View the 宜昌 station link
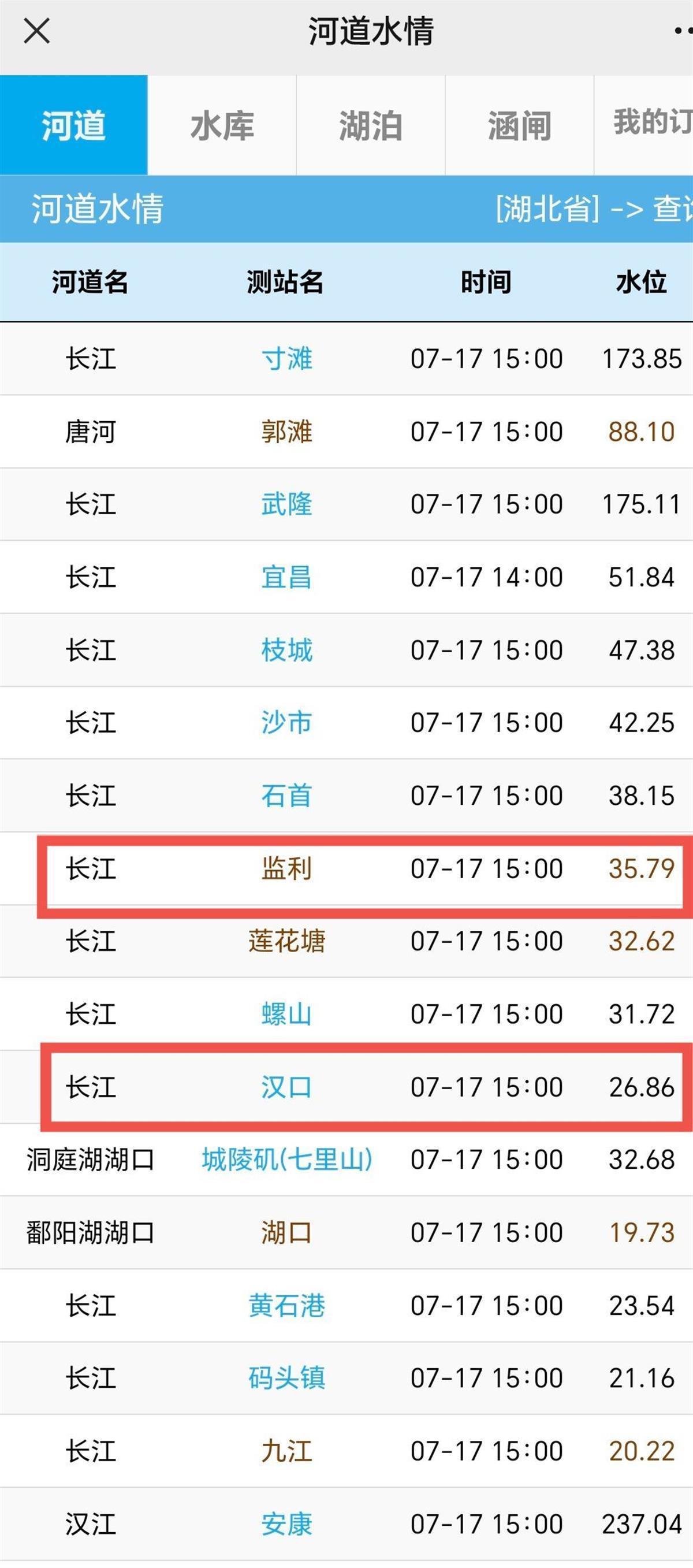 pyautogui.click(x=286, y=577)
